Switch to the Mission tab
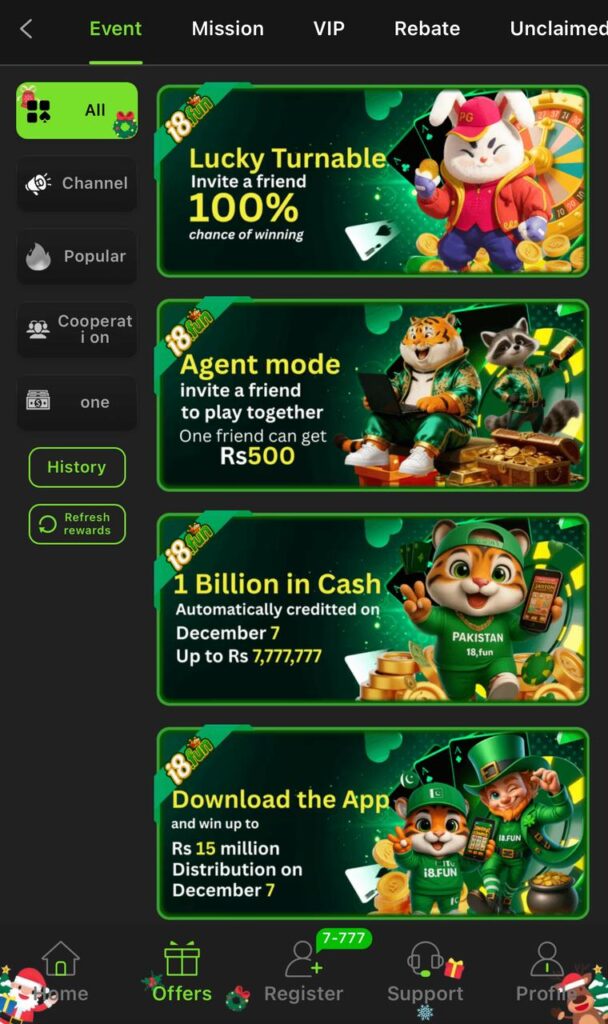608x1024 pixels. point(228,29)
